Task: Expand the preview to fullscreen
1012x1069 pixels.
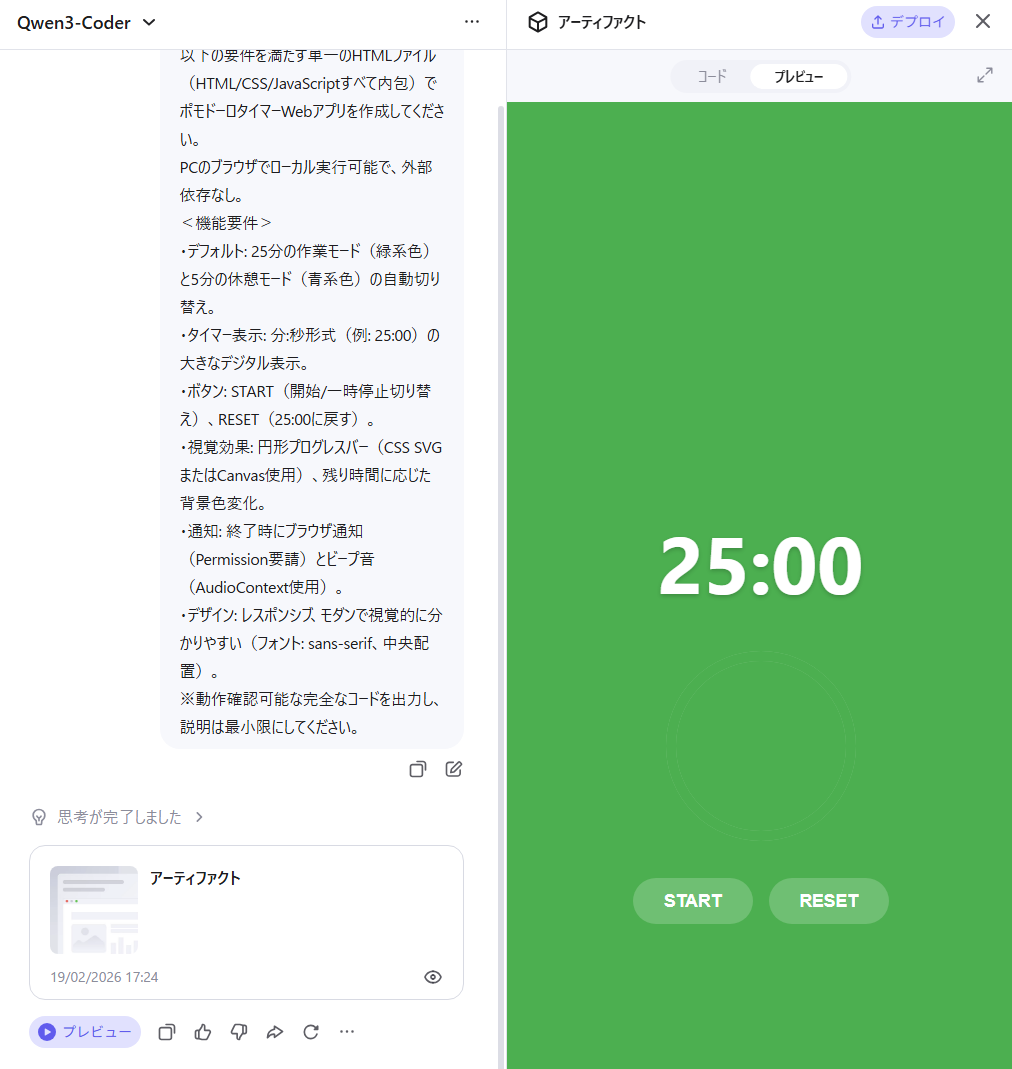Action: (x=985, y=75)
